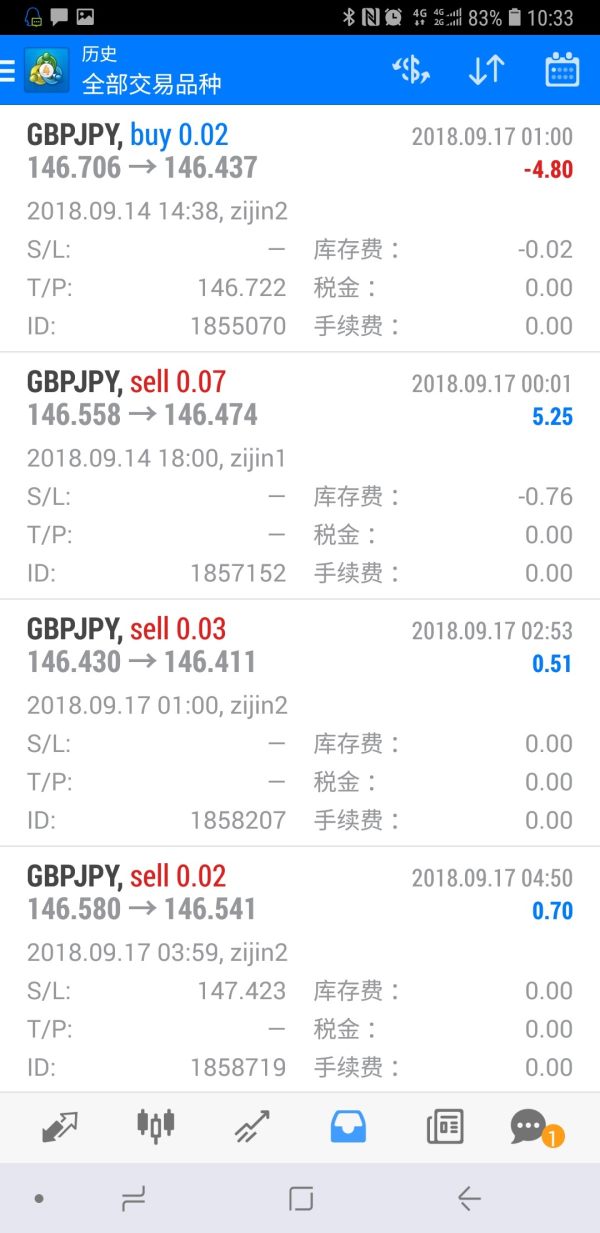Change the history sort order
This screenshot has height=1233, width=600.
[x=486, y=70]
